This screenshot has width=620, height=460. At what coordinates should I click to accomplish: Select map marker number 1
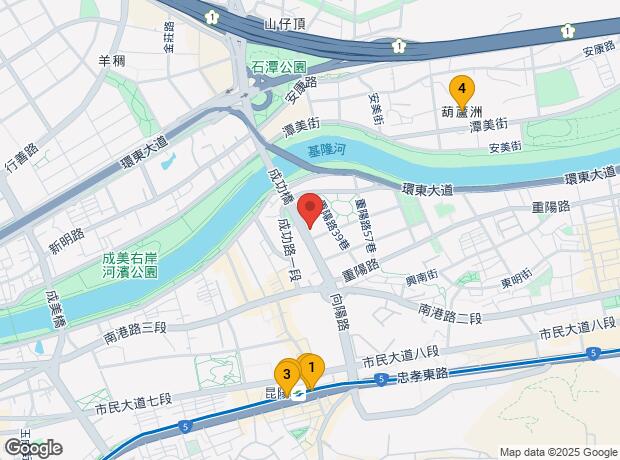[x=312, y=368]
